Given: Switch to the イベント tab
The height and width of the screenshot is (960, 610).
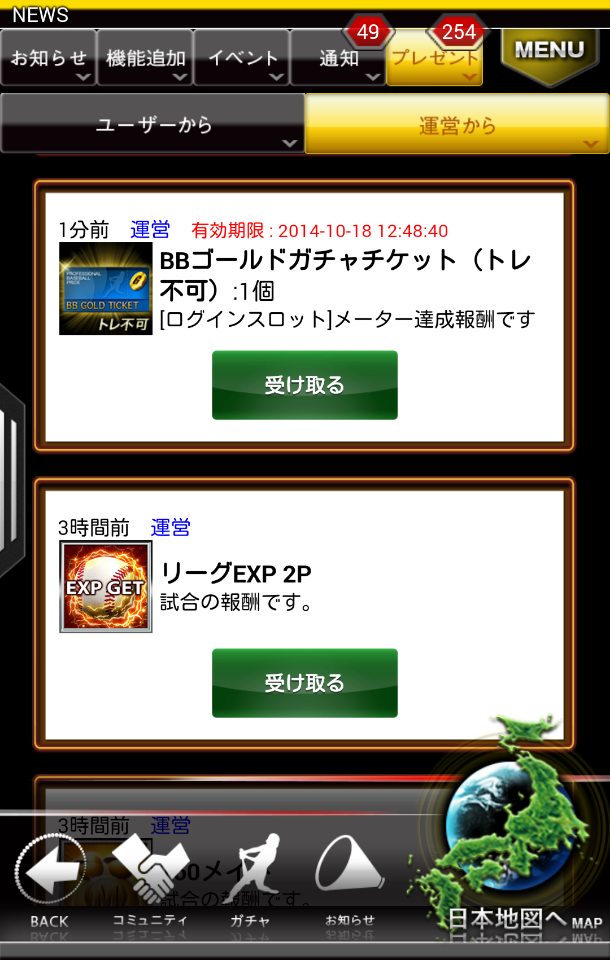Looking at the screenshot, I should point(241,58).
